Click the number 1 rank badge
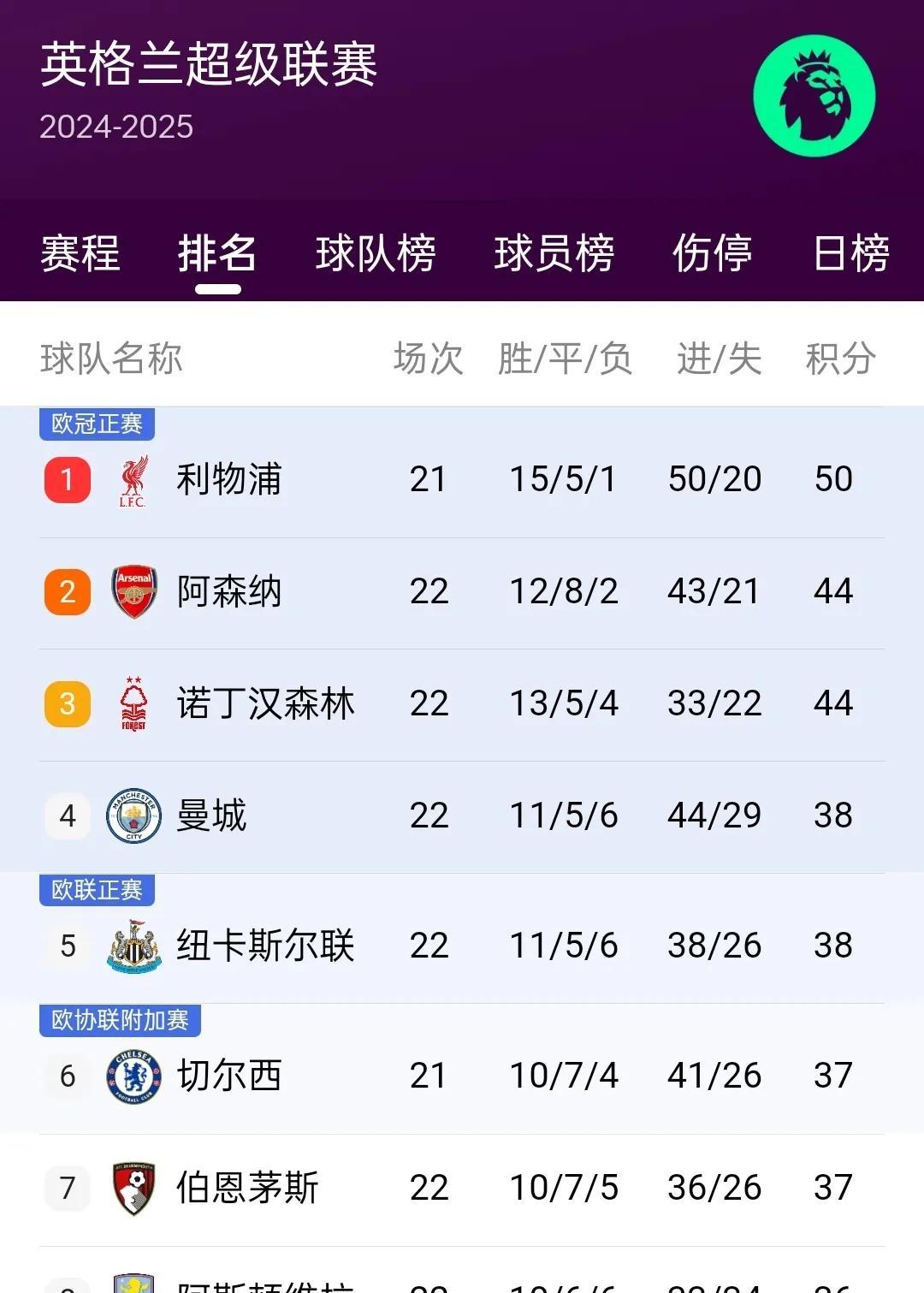This screenshot has width=924, height=1293. (x=66, y=480)
